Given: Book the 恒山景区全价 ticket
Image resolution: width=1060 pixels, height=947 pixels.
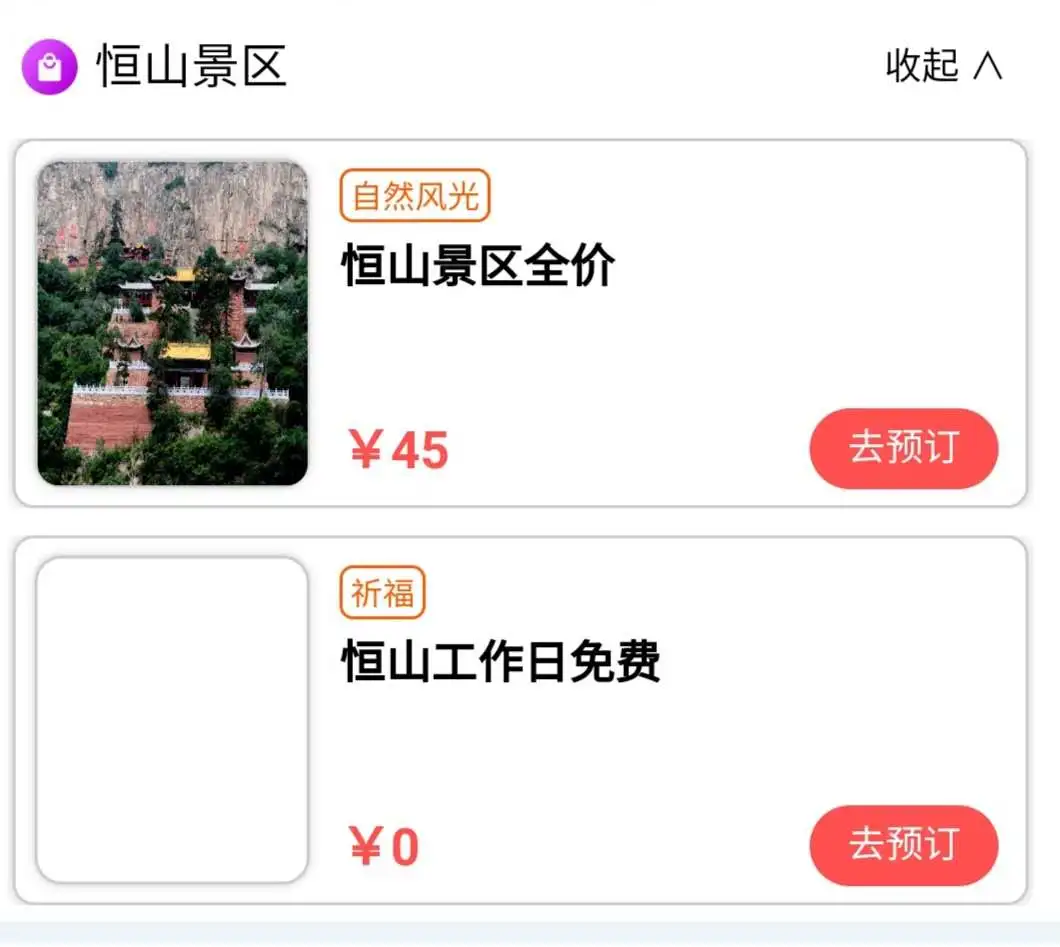Looking at the screenshot, I should tap(903, 448).
